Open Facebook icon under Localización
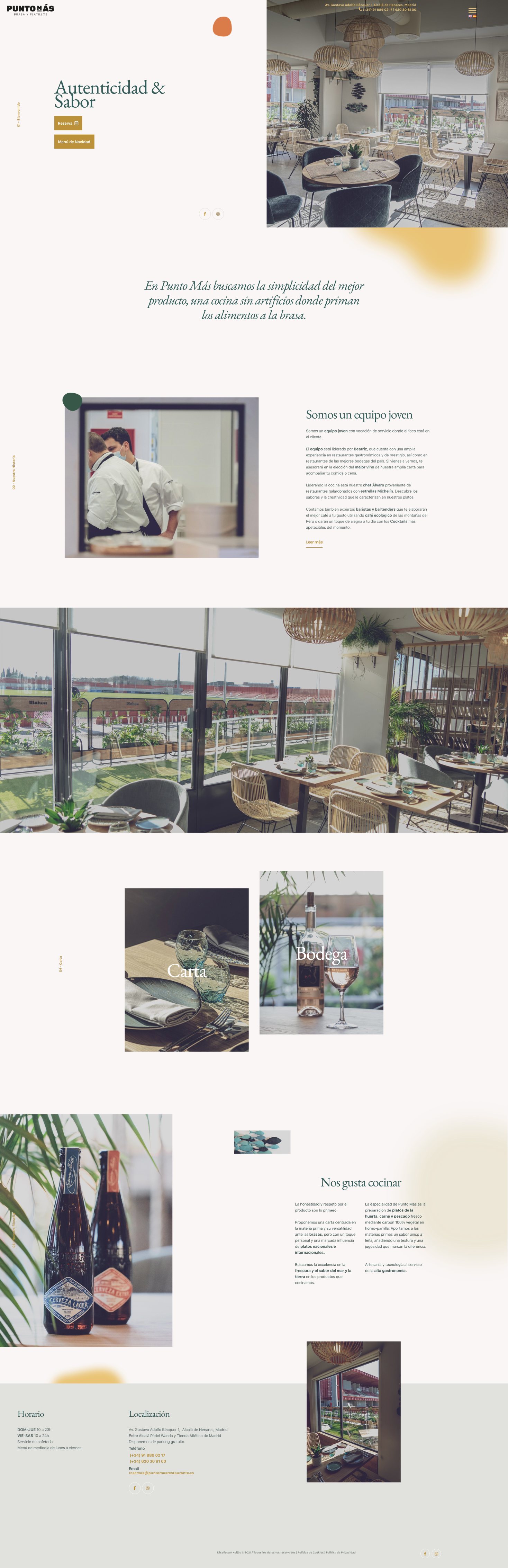 coord(135,1488)
